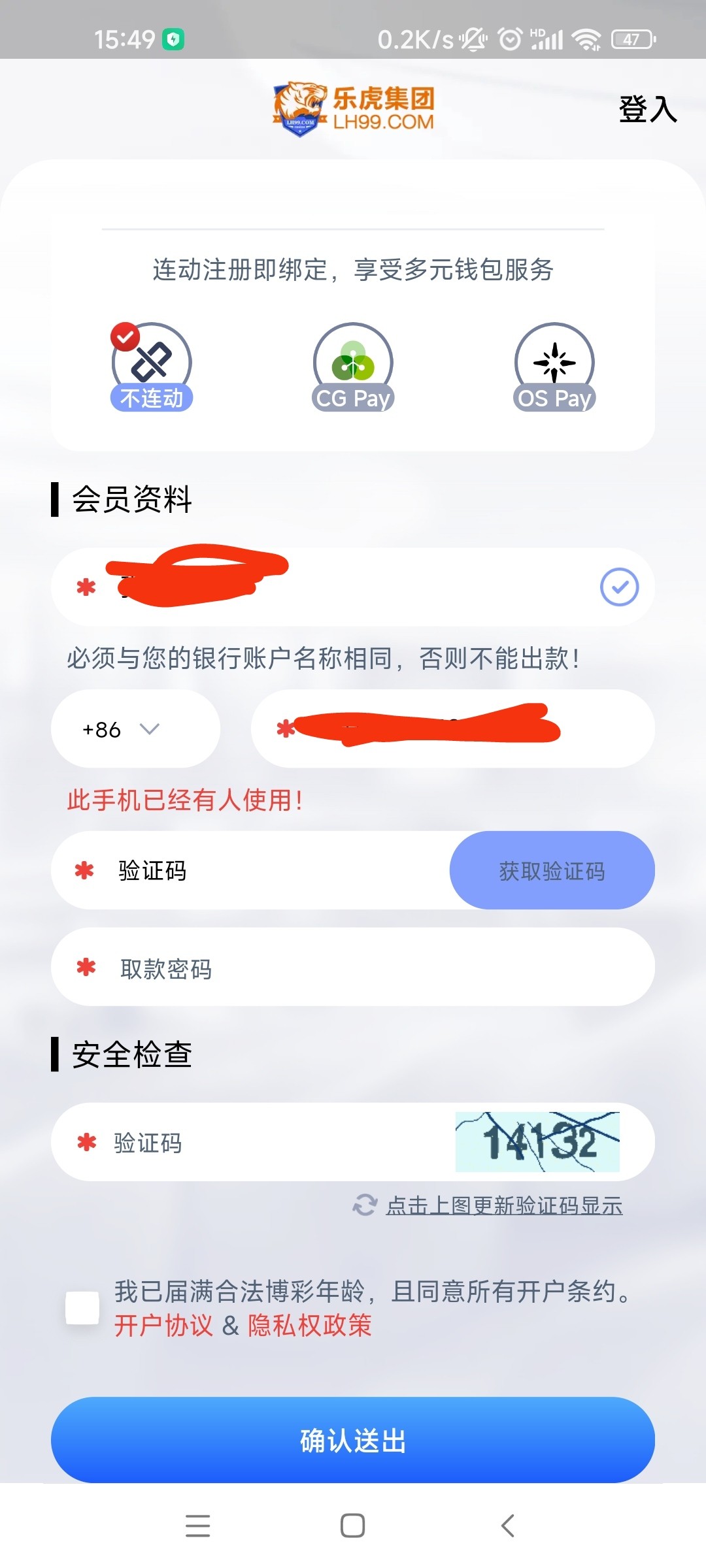Go back using the system back button
This screenshot has height=1568, width=706.
(x=508, y=1526)
